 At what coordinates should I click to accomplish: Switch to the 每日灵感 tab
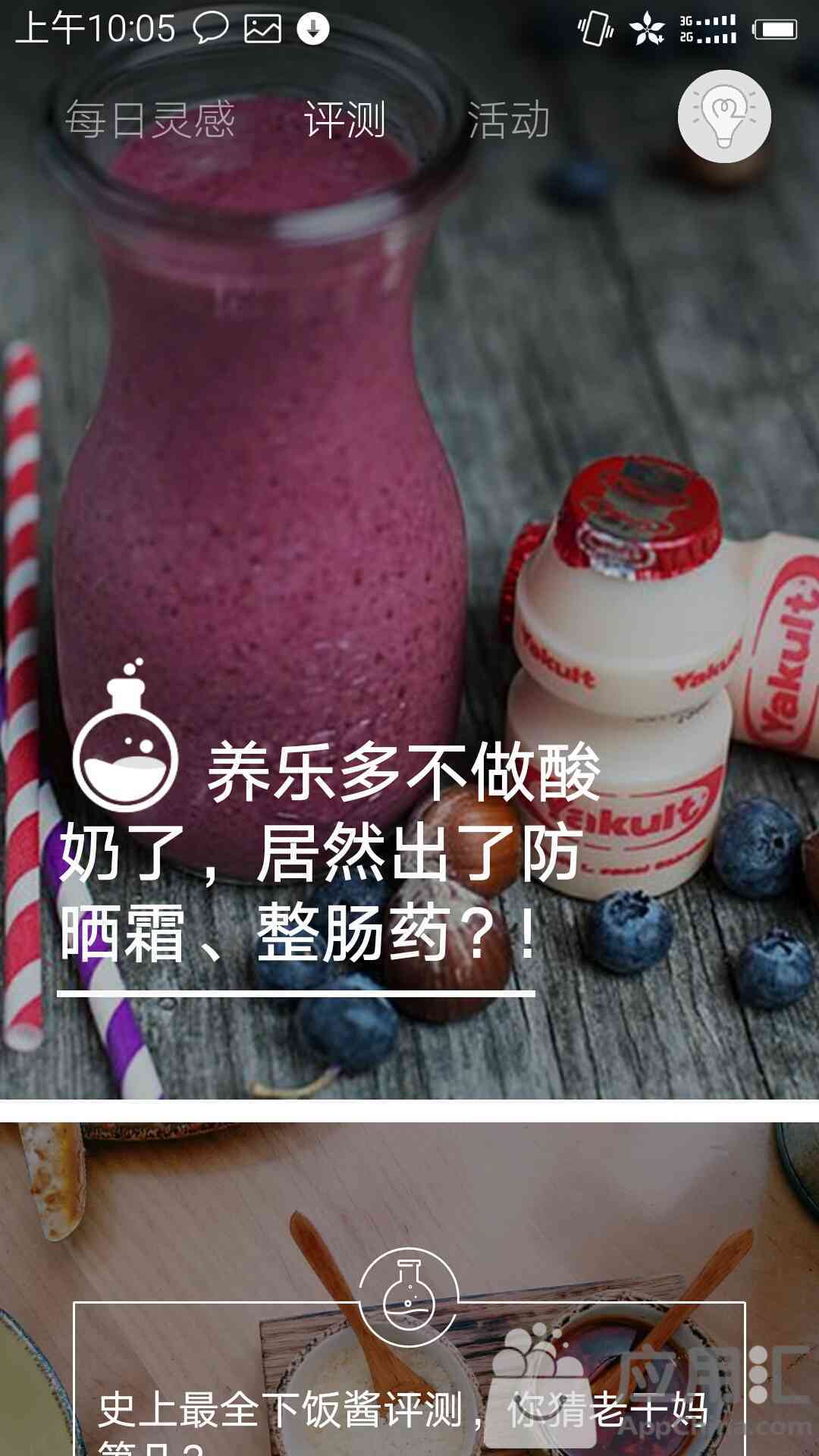(x=150, y=120)
